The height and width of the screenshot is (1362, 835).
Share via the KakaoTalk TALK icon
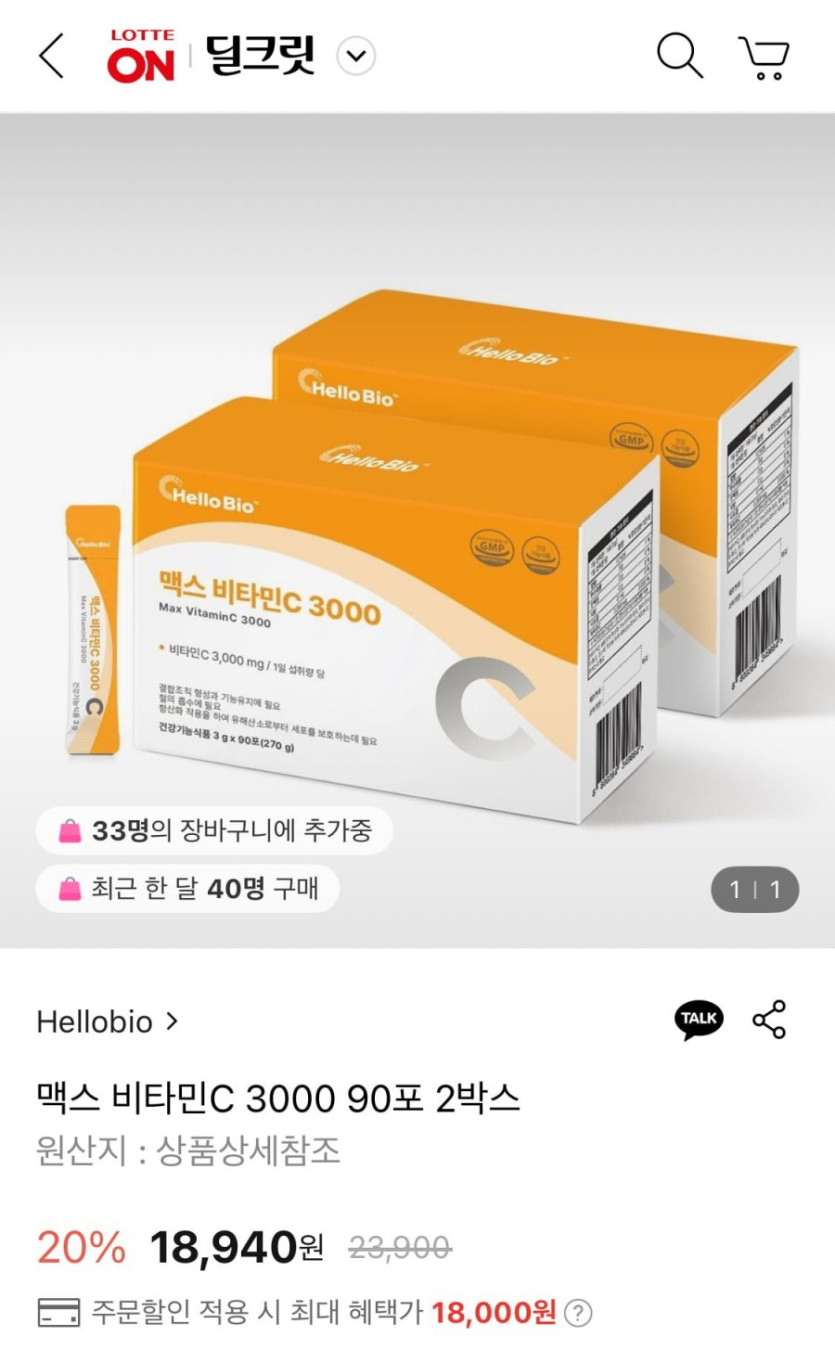click(698, 1019)
